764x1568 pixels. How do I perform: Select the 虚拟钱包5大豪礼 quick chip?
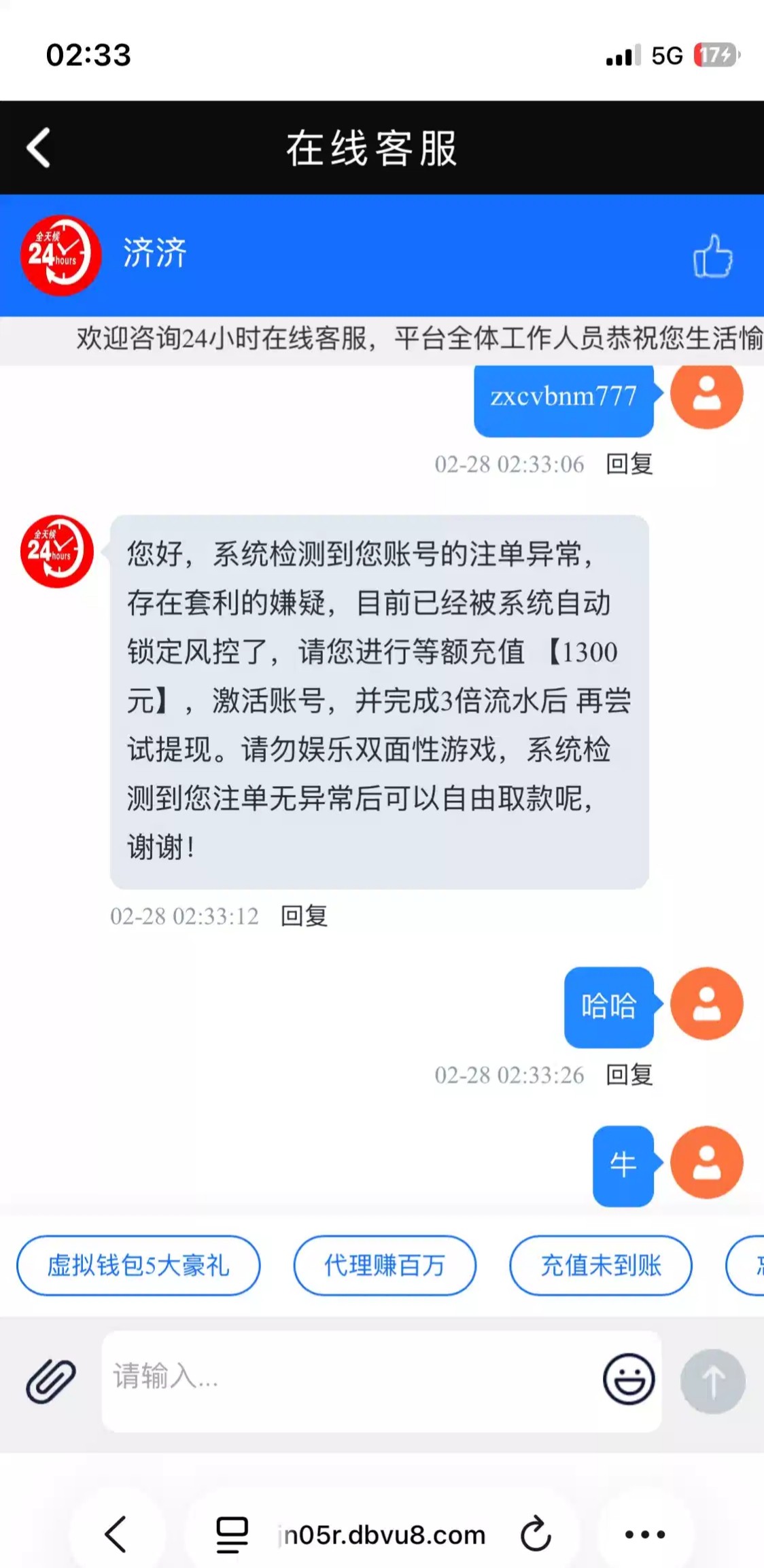click(x=138, y=1265)
